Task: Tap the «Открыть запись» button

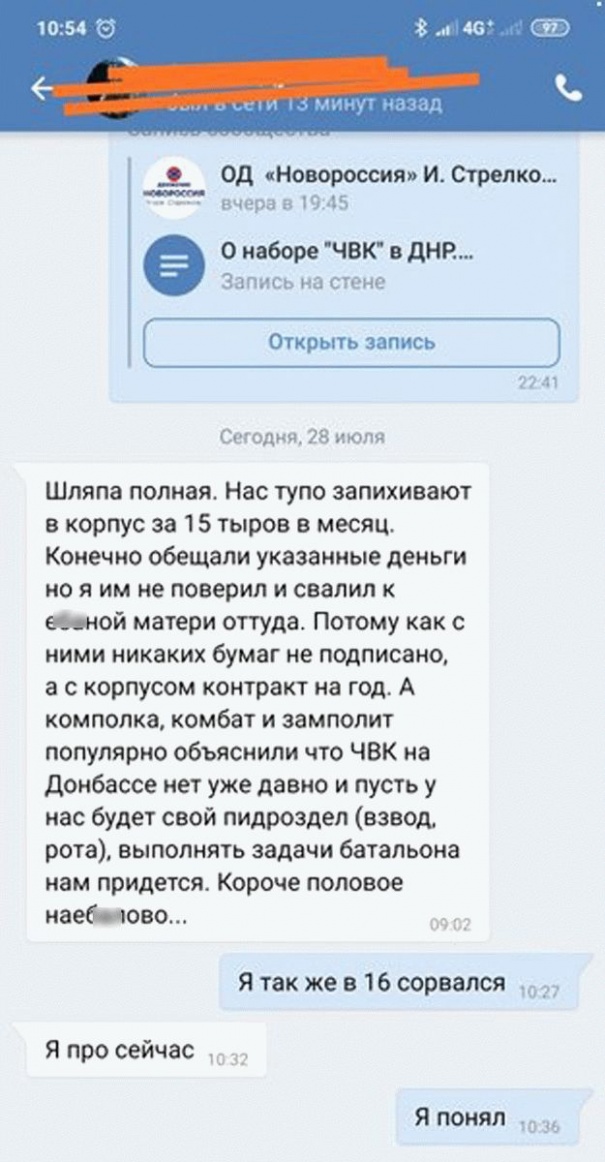Action: [x=351, y=342]
